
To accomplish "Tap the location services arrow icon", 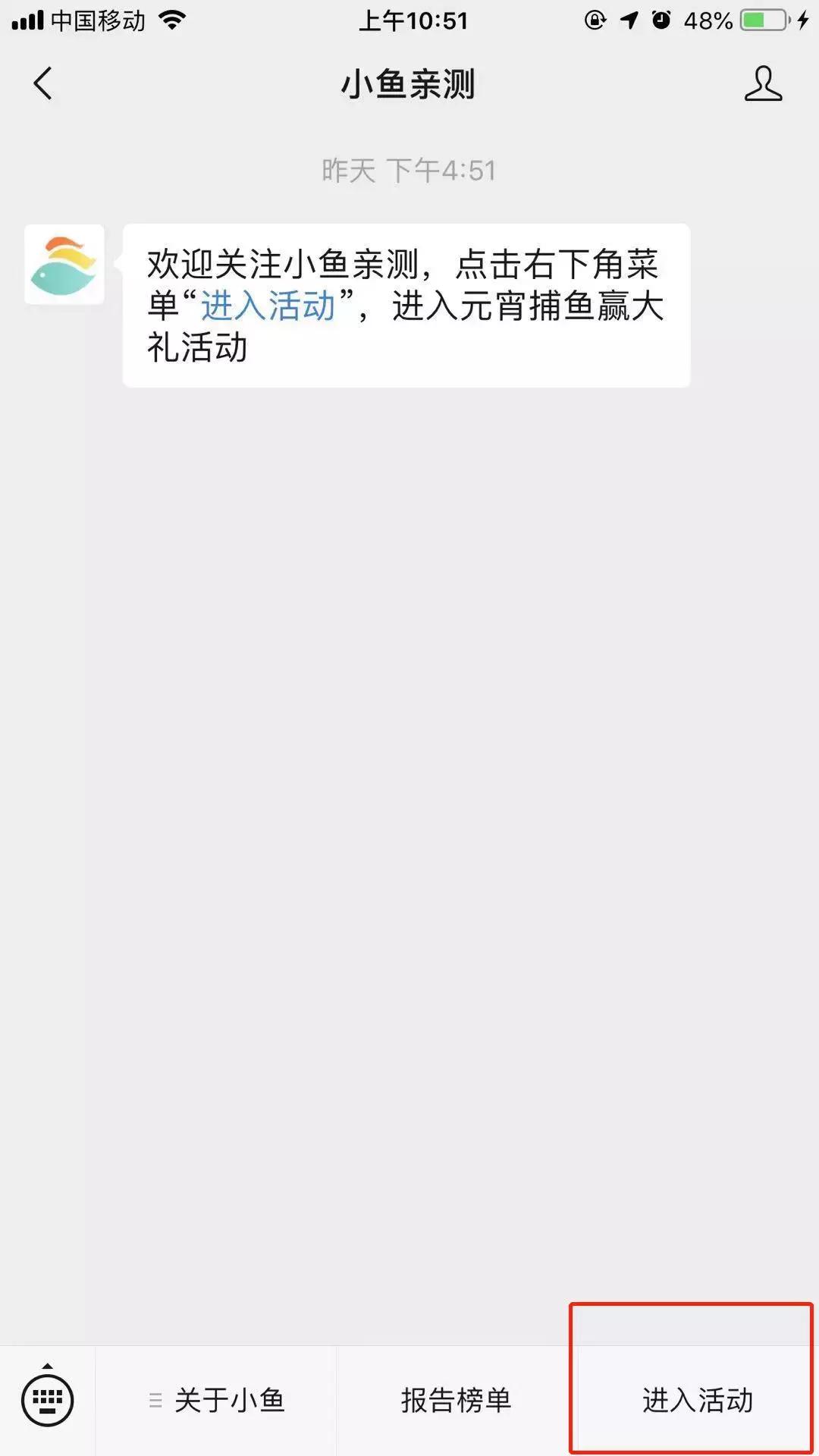I will click(630, 19).
